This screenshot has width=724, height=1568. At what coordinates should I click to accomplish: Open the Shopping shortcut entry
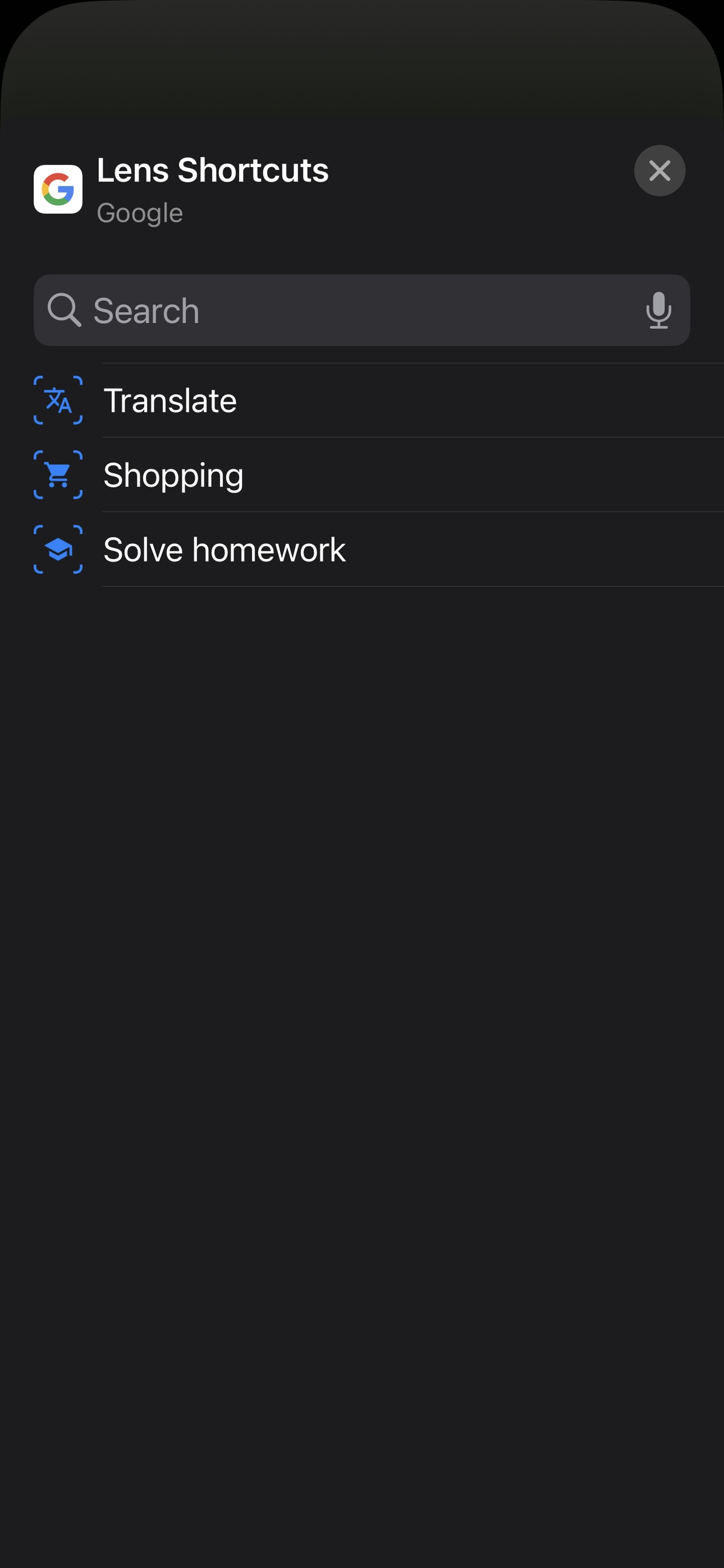click(x=174, y=475)
